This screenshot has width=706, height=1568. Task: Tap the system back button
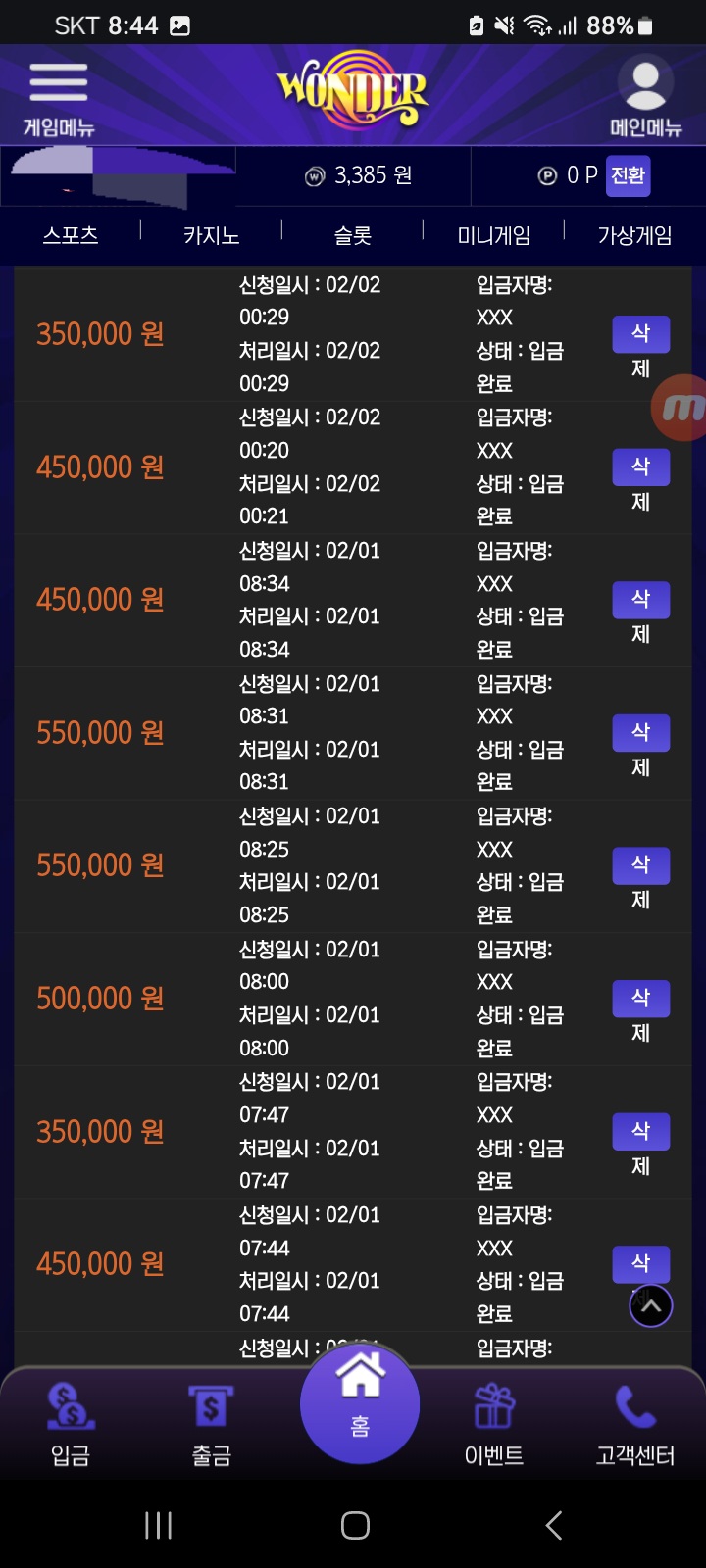pyautogui.click(x=554, y=1525)
